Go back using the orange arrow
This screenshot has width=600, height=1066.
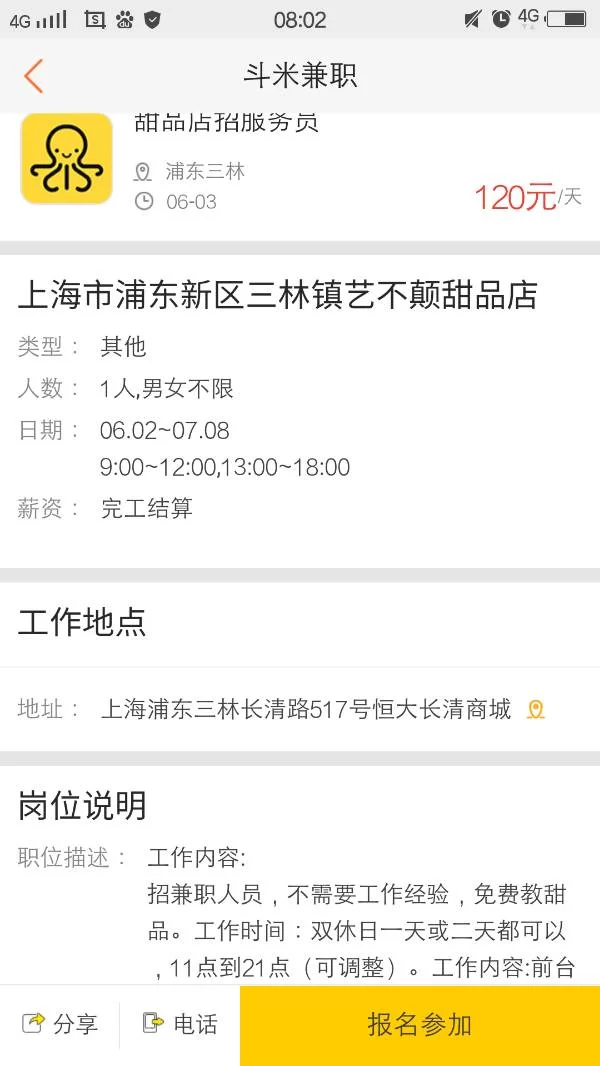34,76
